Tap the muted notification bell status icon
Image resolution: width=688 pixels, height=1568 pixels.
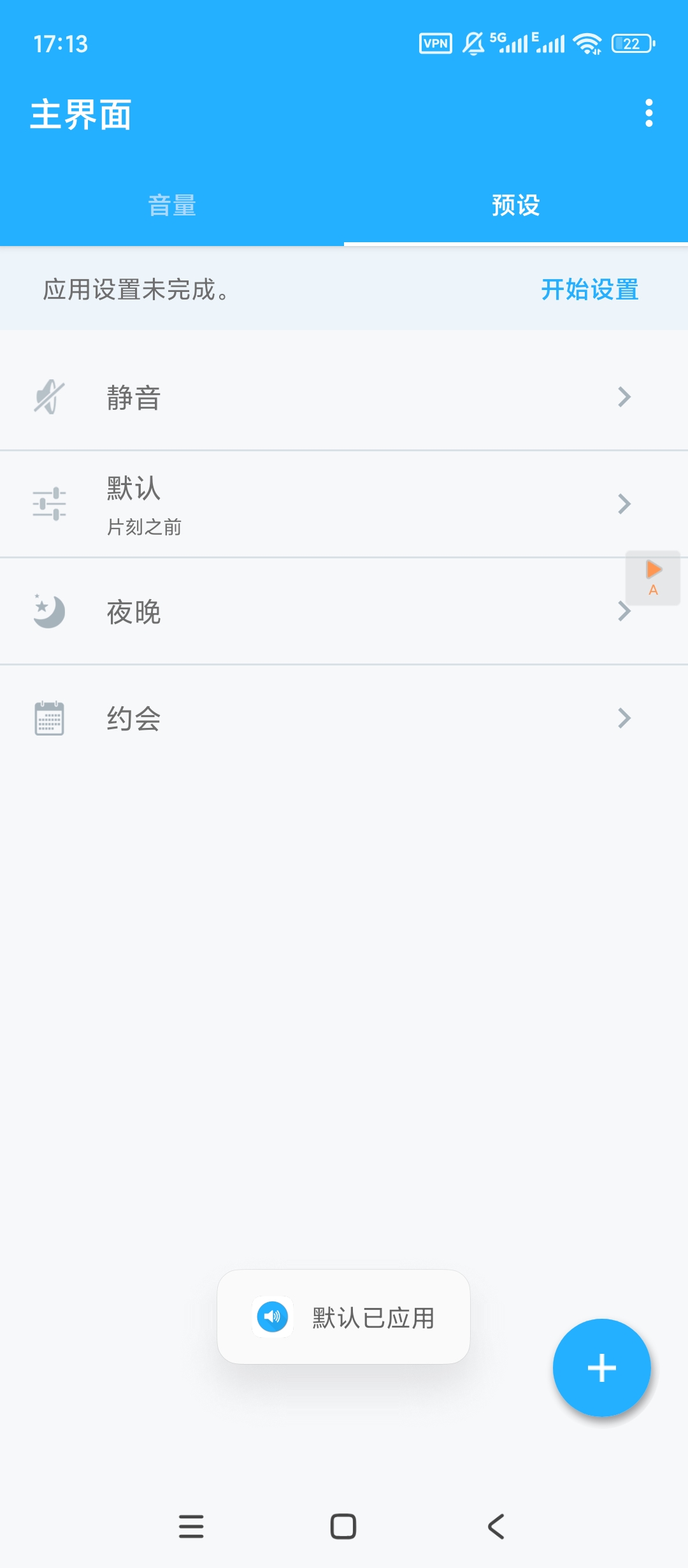tap(472, 42)
